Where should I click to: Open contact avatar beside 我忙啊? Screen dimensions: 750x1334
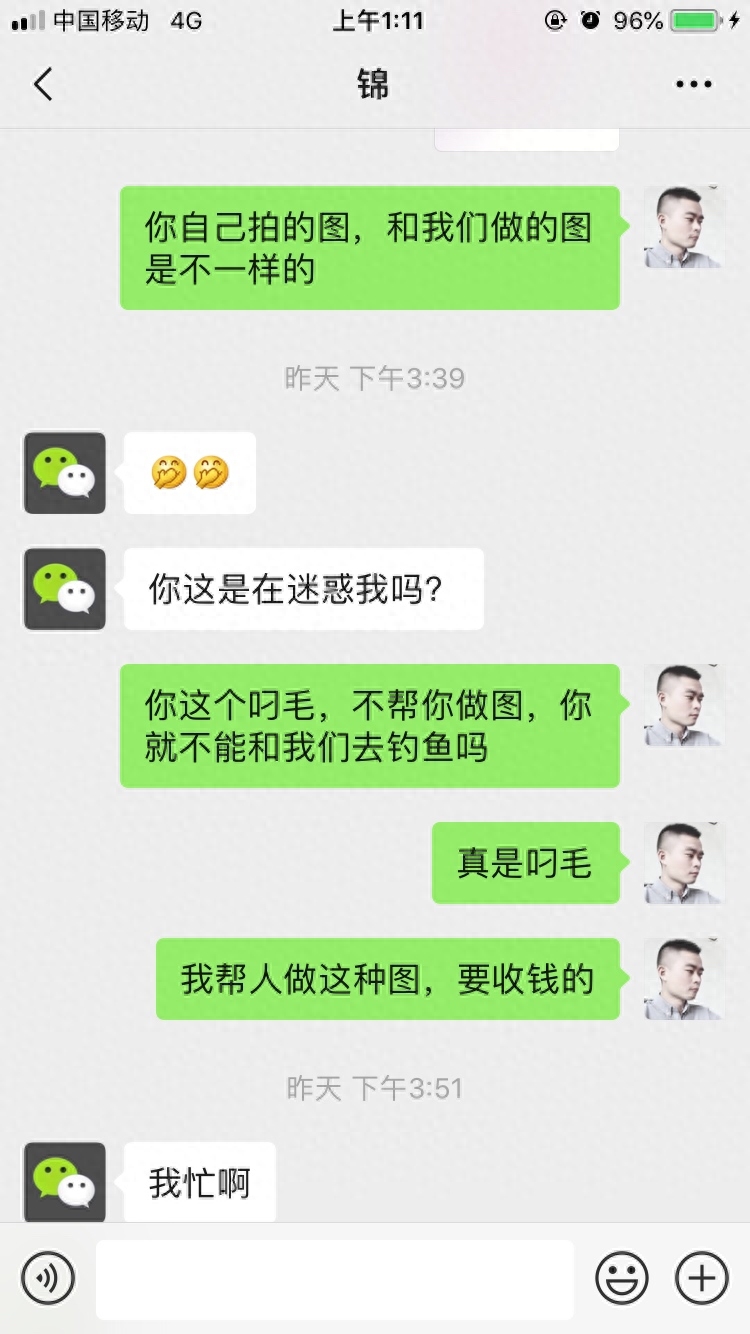tap(65, 1182)
